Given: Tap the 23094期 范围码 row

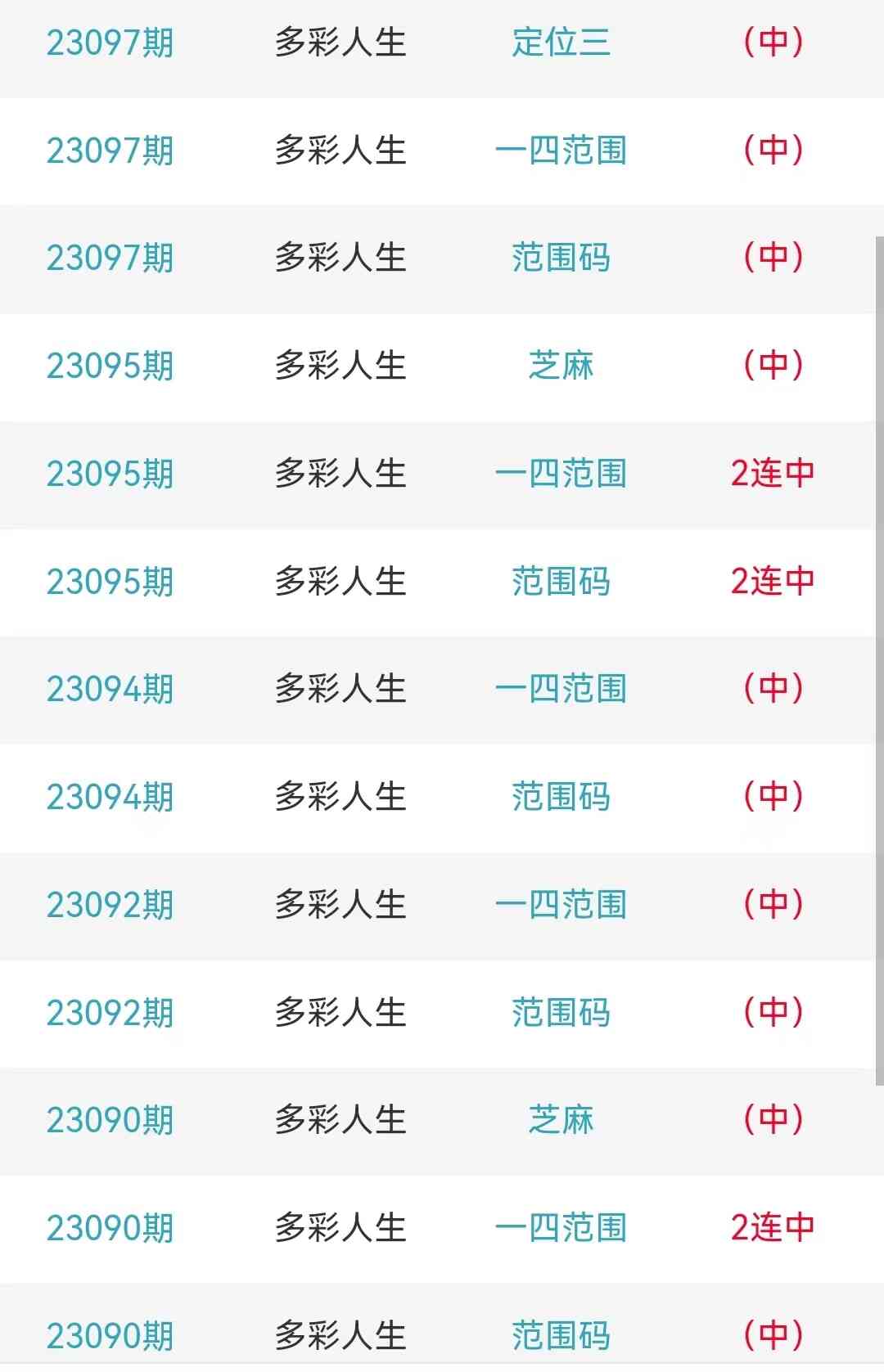Looking at the screenshot, I should (561, 797).
